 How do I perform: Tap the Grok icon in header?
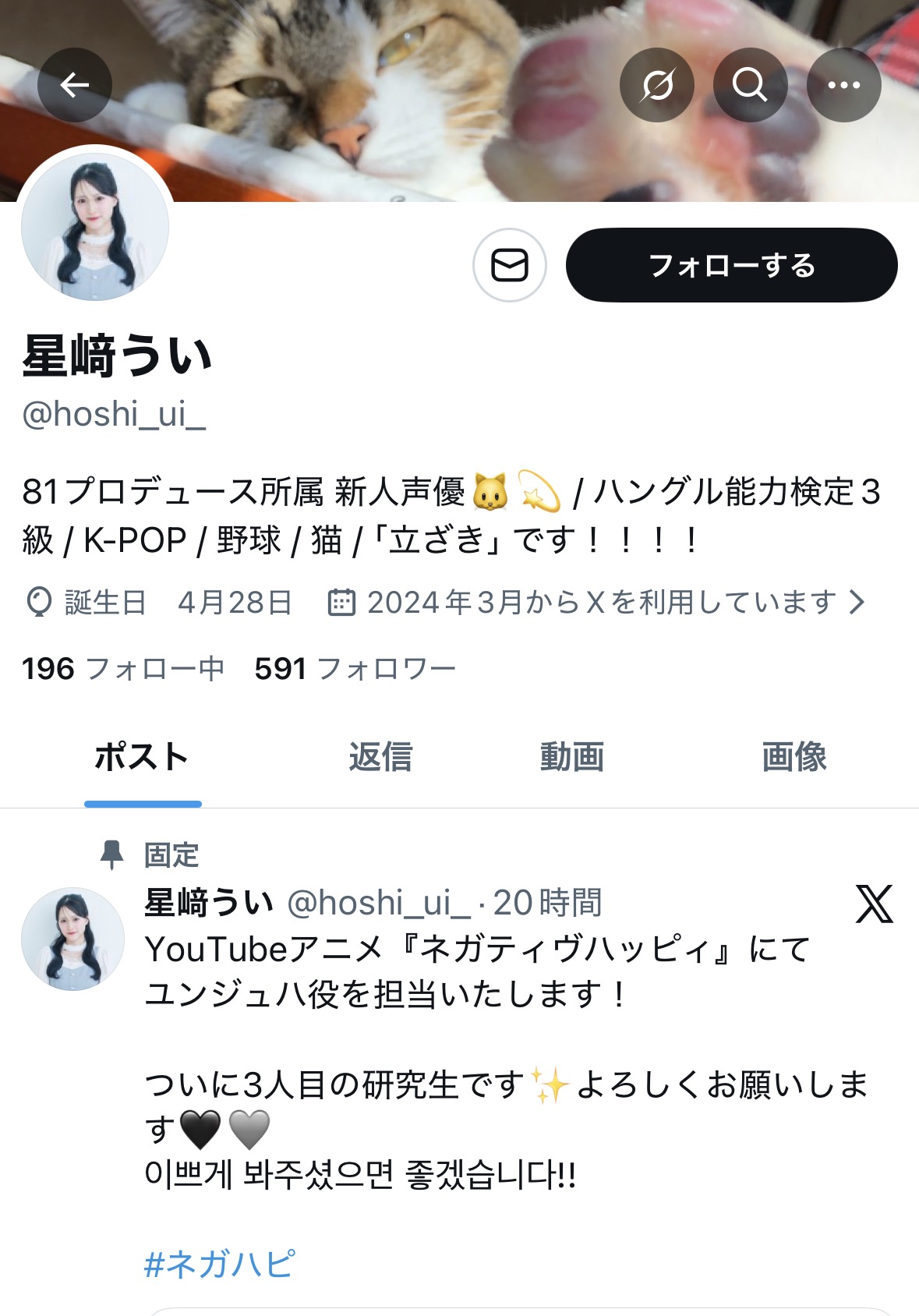656,85
